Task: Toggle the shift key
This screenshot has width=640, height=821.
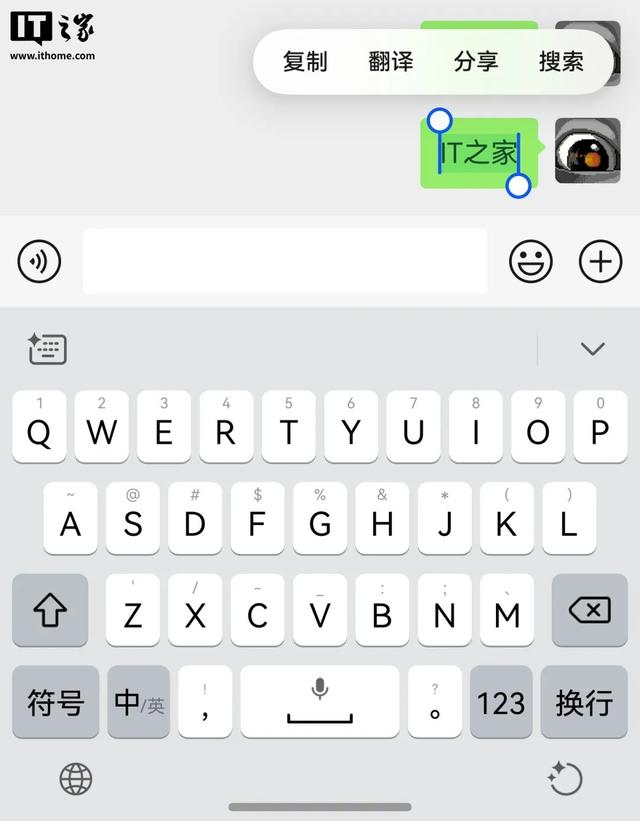Action: tap(50, 610)
